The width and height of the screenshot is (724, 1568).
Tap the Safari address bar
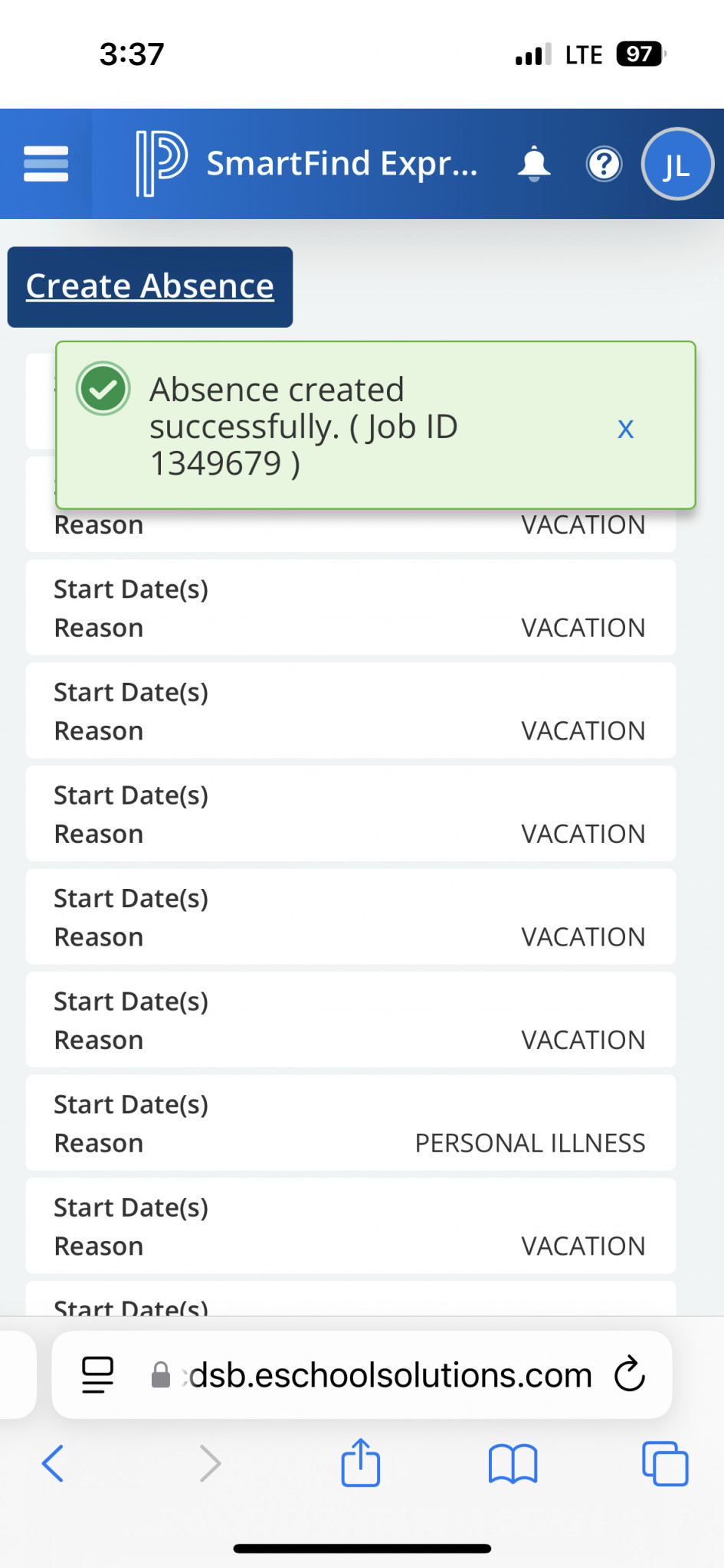click(362, 1375)
